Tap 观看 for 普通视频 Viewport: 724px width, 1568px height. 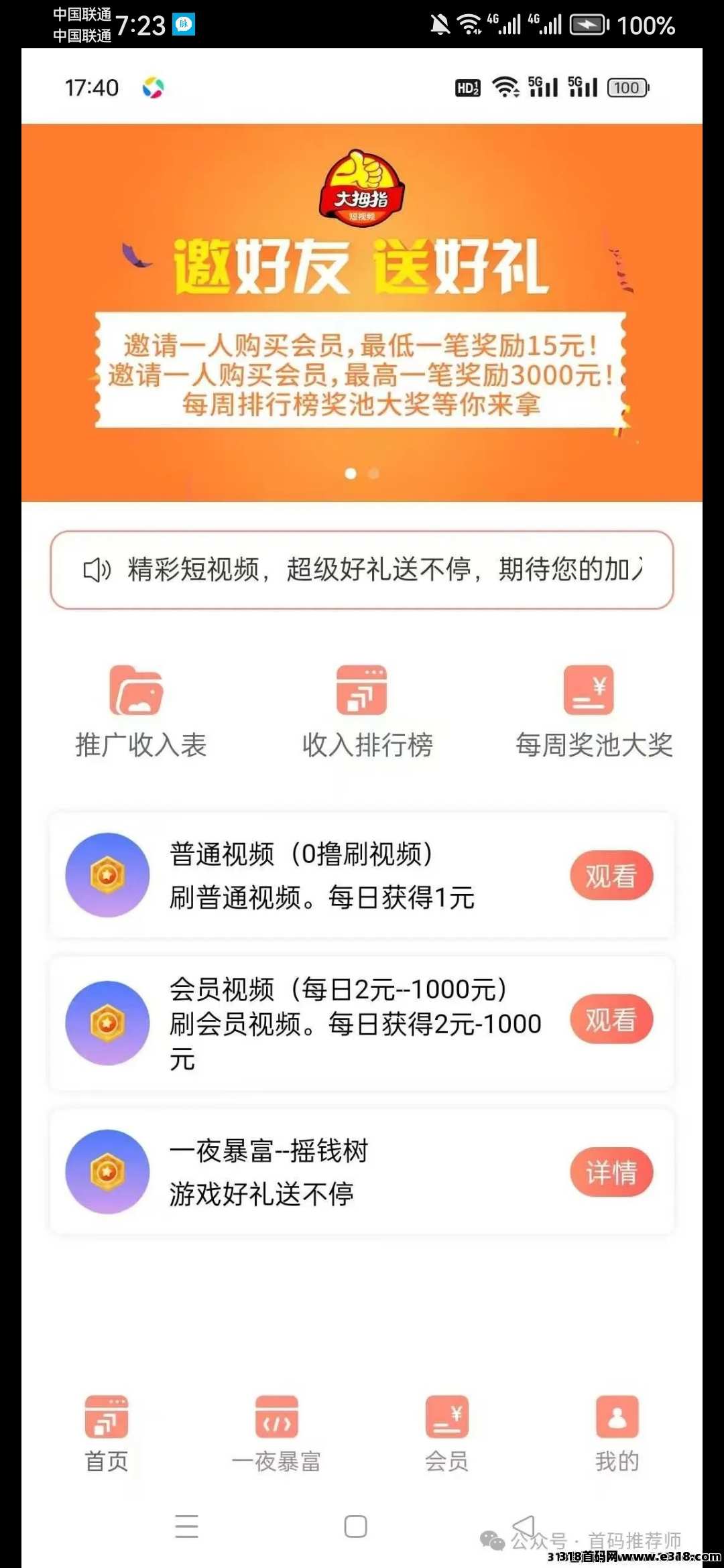[x=611, y=876]
